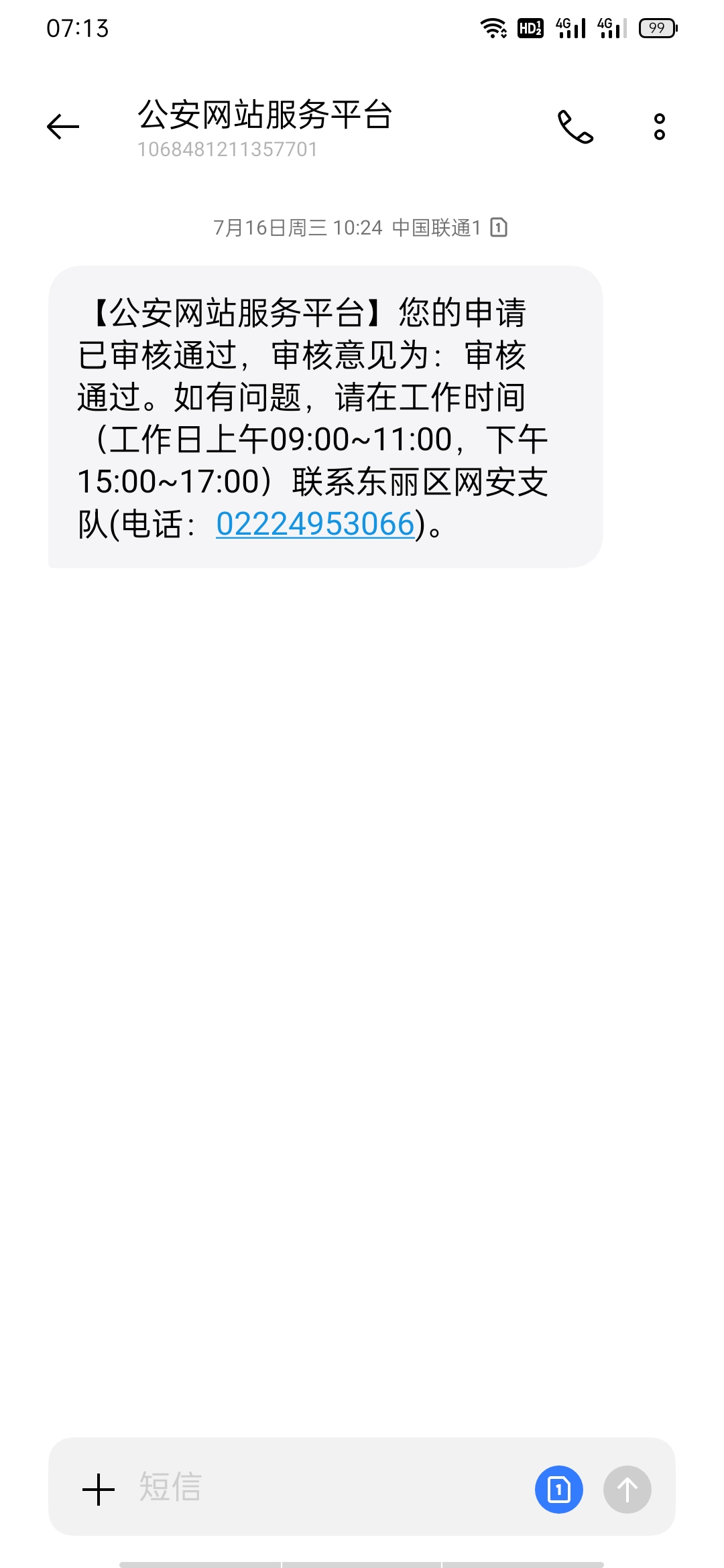Go back to the message list
This screenshot has width=724, height=1568.
[63, 127]
